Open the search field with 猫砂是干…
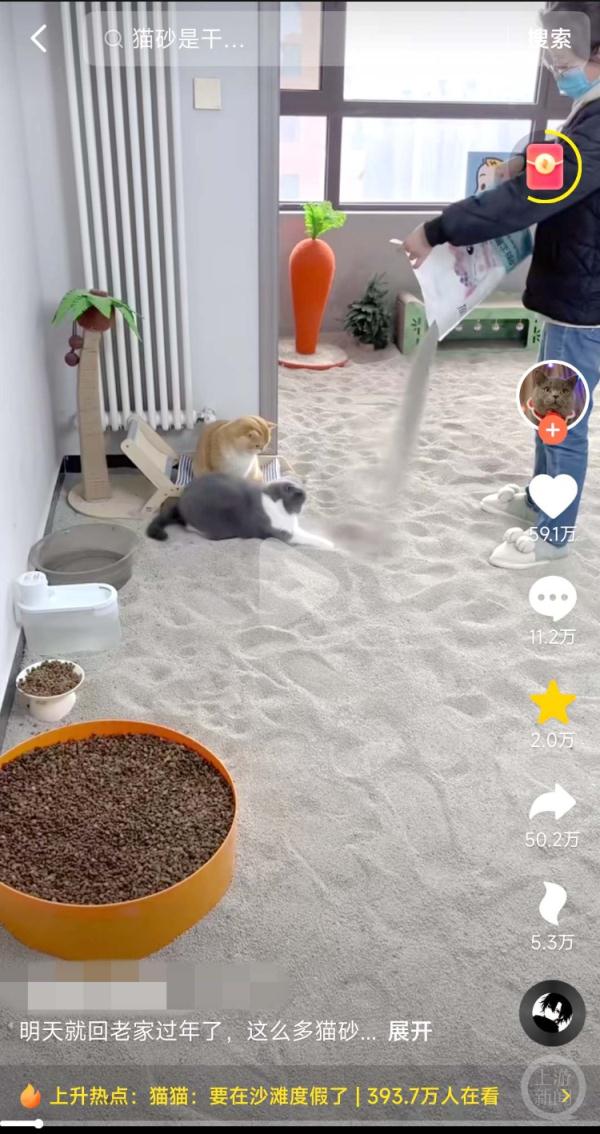This screenshot has height=1134, width=600. pyautogui.click(x=190, y=39)
